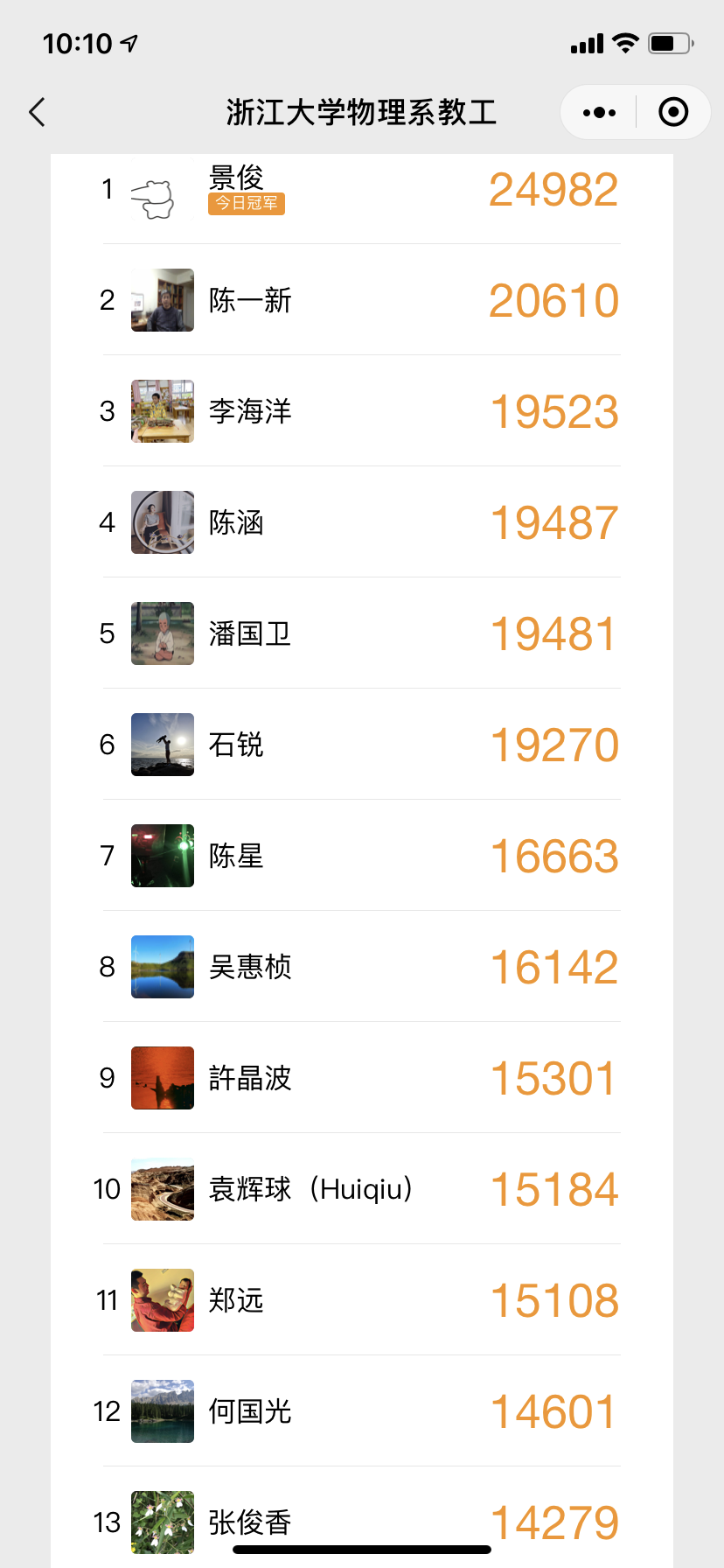Tap 郑远's ranking row
Viewport: 724px width, 1568px height.
[x=361, y=1300]
